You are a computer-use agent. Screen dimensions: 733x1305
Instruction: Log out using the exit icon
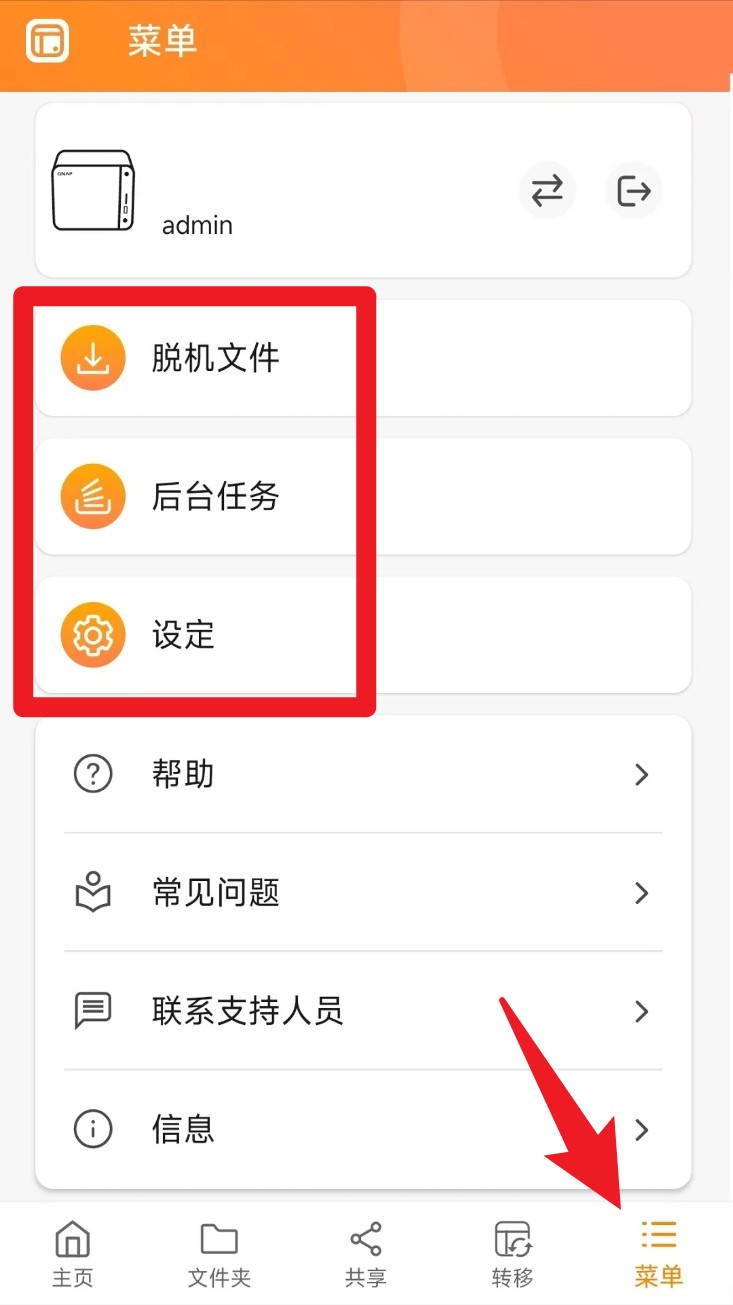click(634, 190)
